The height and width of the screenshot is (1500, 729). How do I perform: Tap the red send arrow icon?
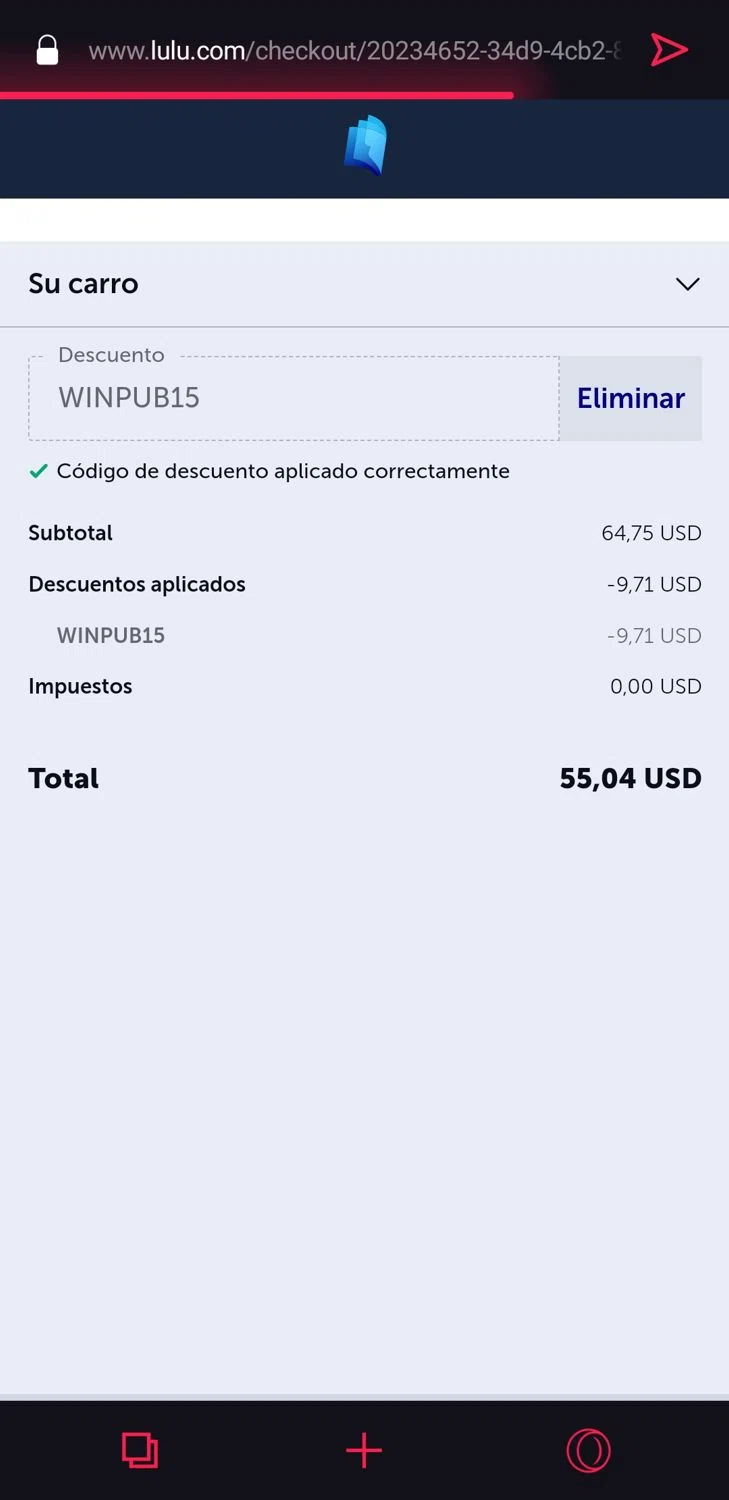(669, 50)
